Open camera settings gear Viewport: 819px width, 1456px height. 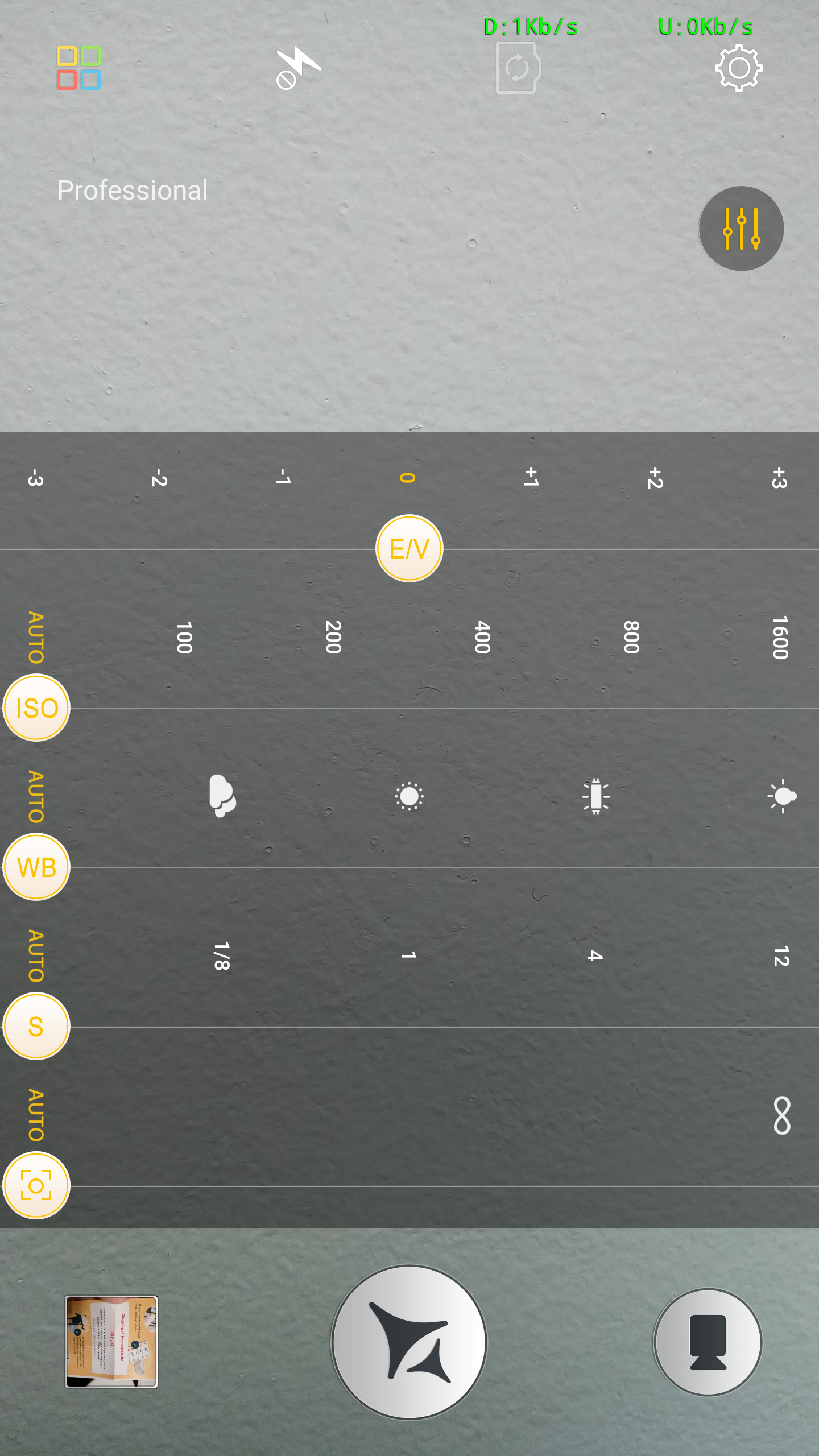(x=738, y=68)
